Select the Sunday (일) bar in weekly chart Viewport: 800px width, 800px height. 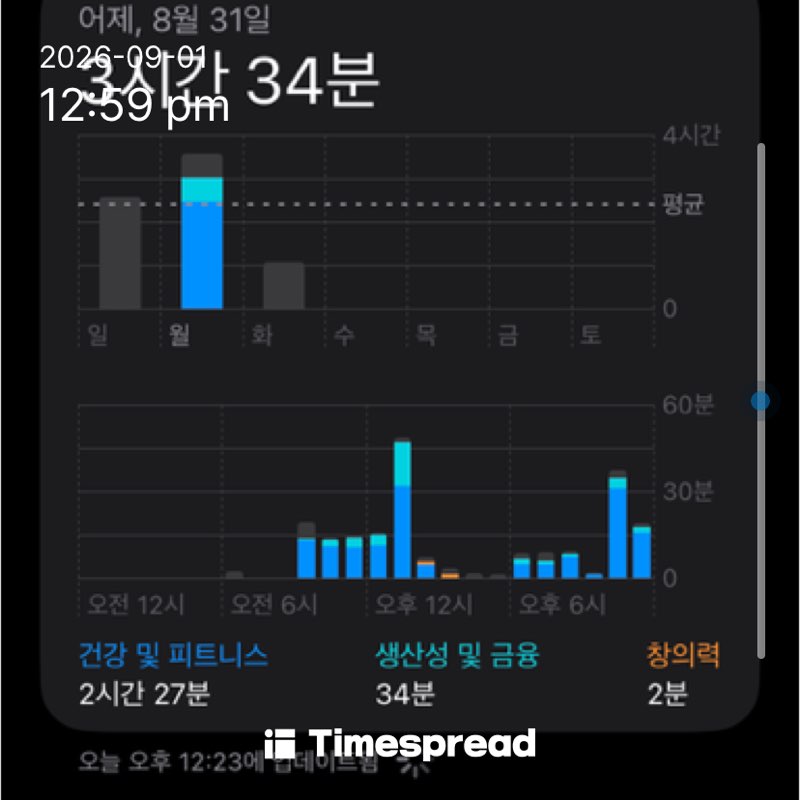(x=120, y=253)
